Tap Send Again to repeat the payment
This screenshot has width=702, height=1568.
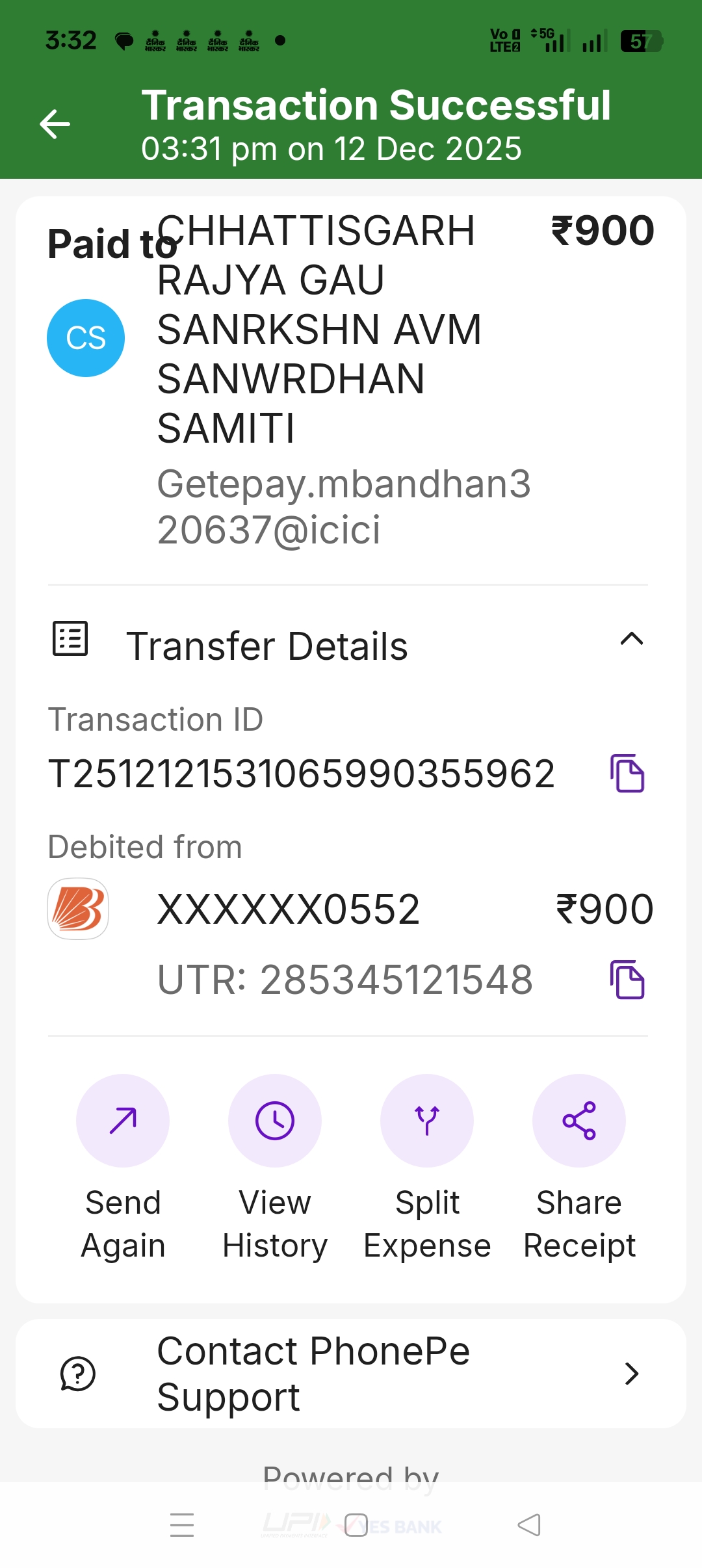coord(123,1121)
